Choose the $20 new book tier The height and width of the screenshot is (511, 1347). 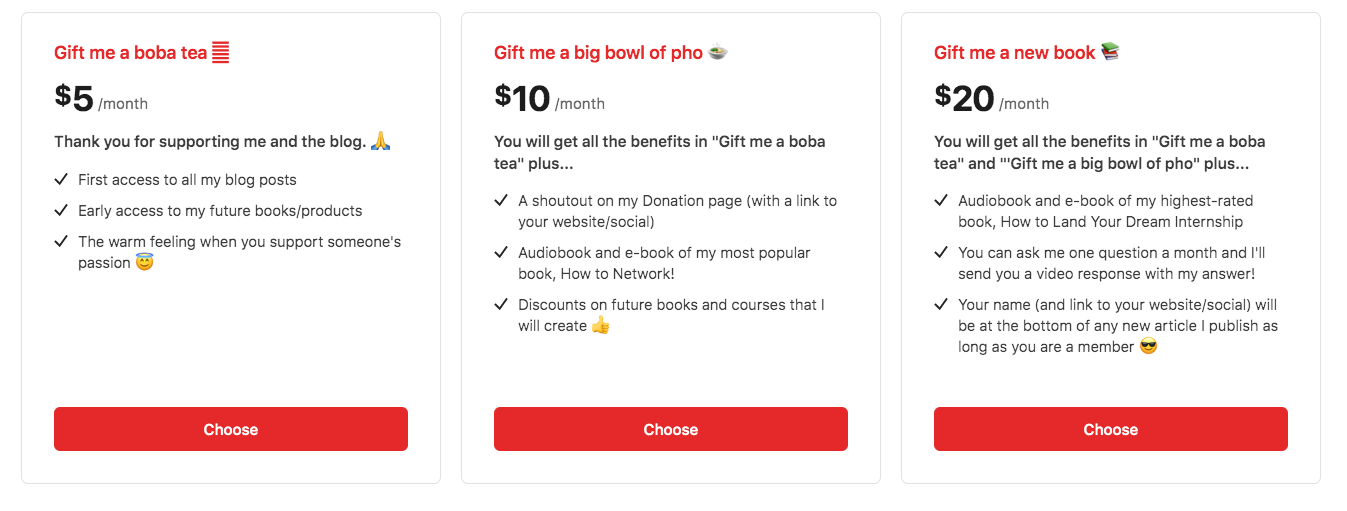tap(1110, 429)
